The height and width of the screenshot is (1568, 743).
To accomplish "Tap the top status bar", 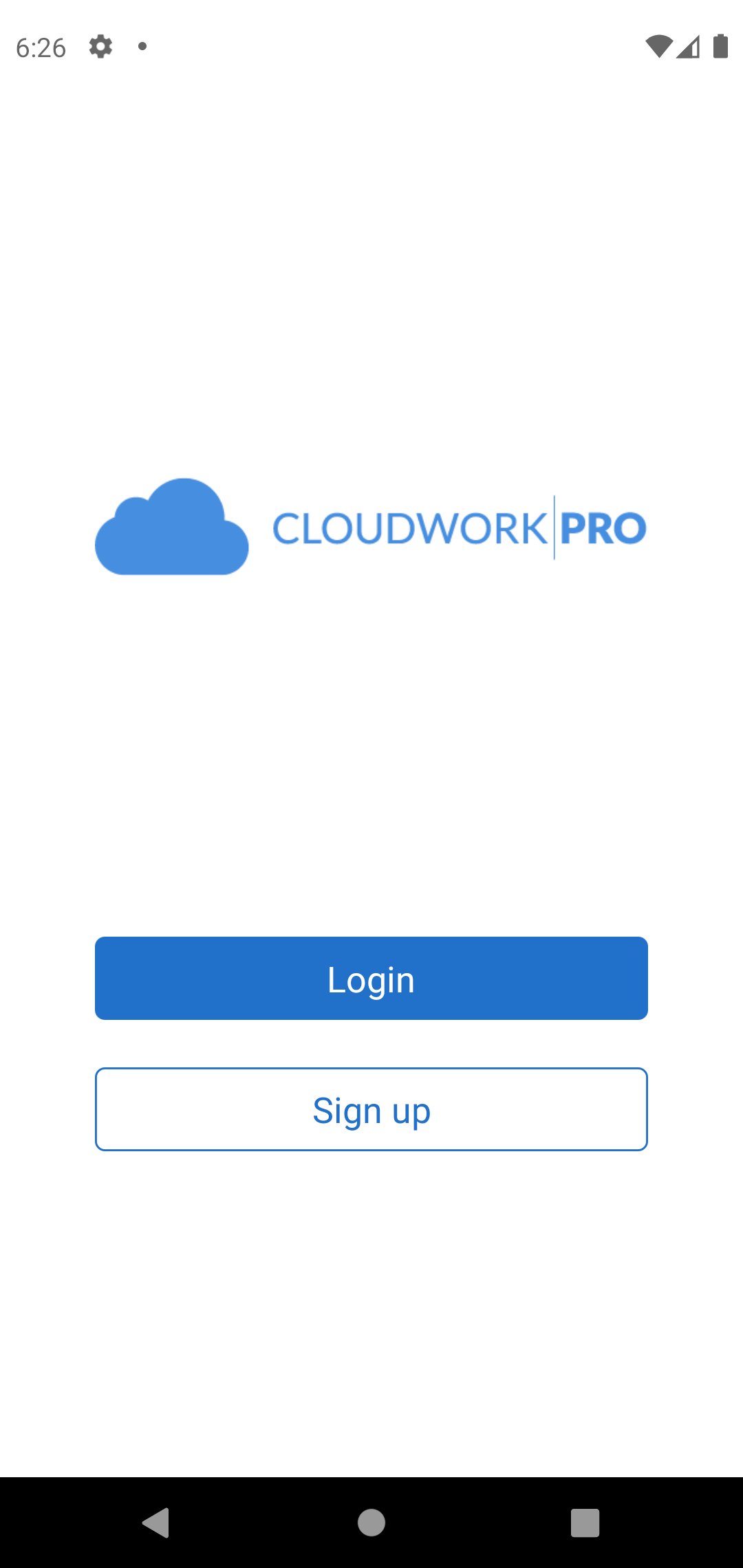I will (371, 45).
